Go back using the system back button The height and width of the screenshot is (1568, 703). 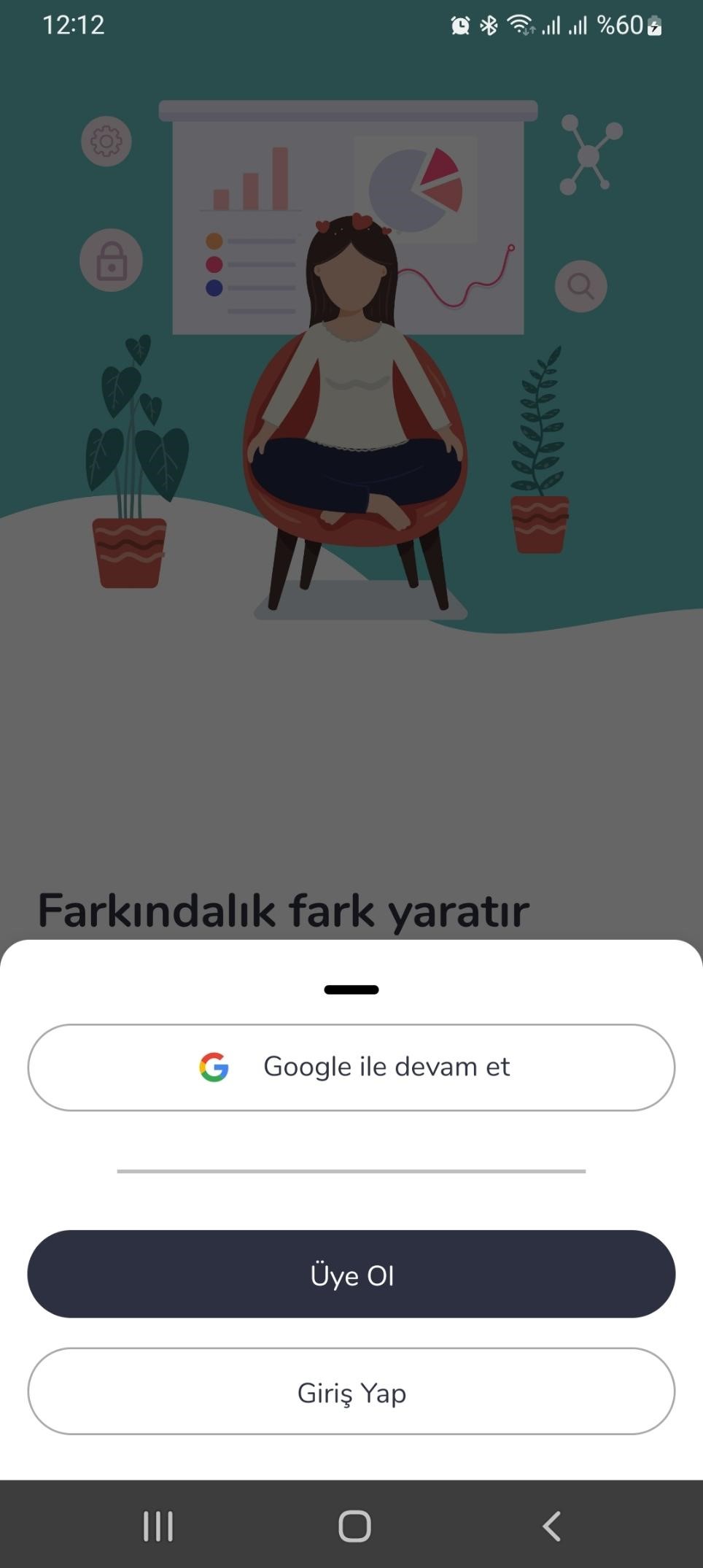[552, 1526]
